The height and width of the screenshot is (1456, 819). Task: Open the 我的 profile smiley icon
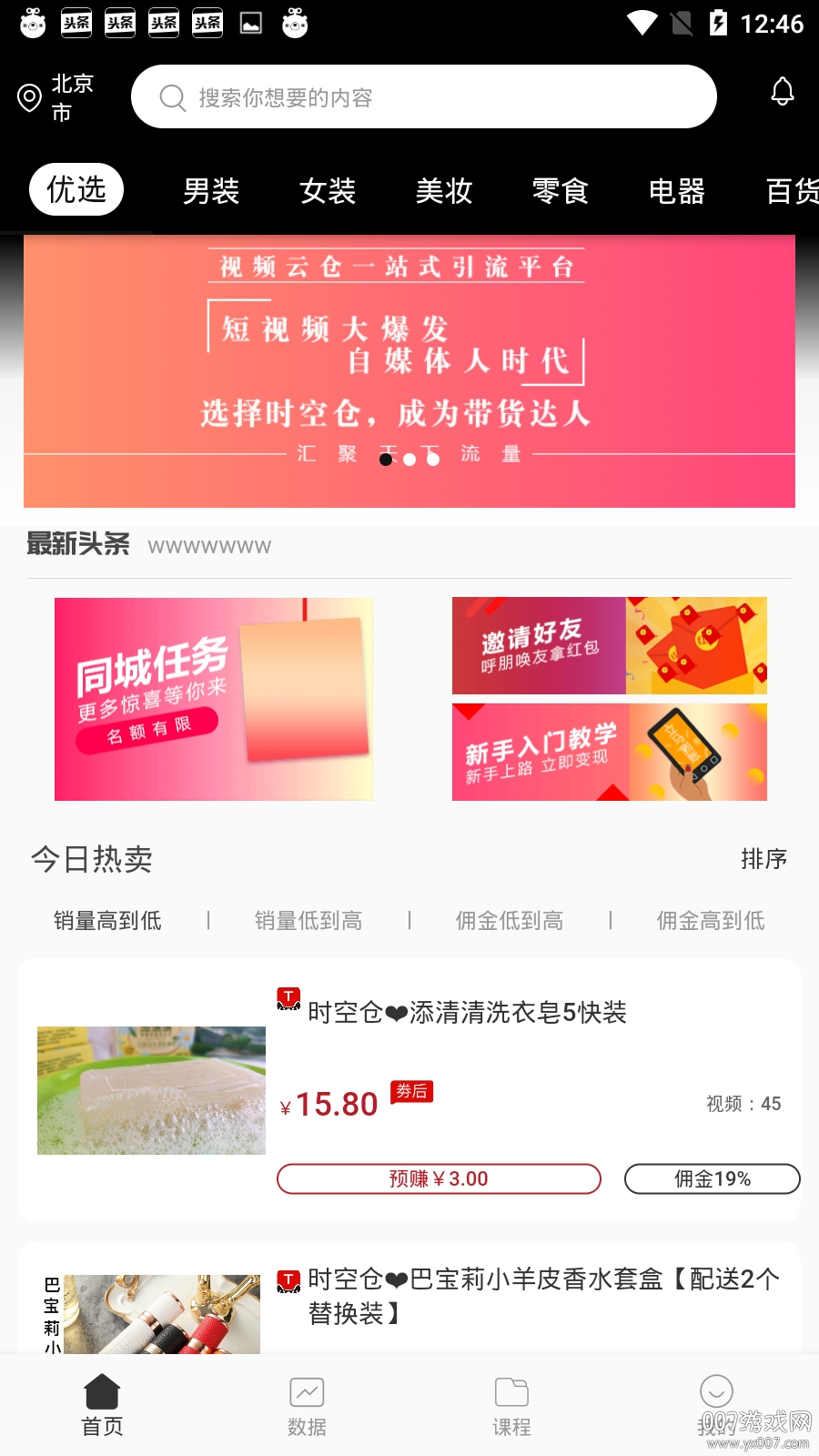click(716, 1392)
